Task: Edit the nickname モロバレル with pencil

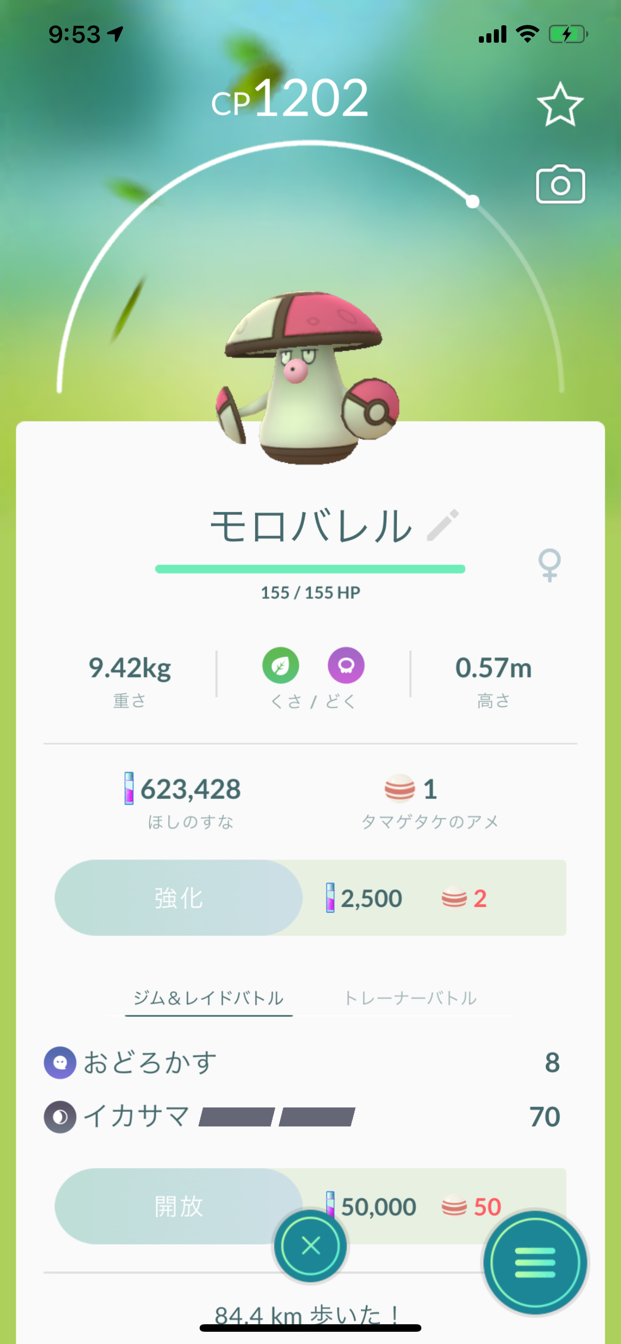Action: click(442, 525)
